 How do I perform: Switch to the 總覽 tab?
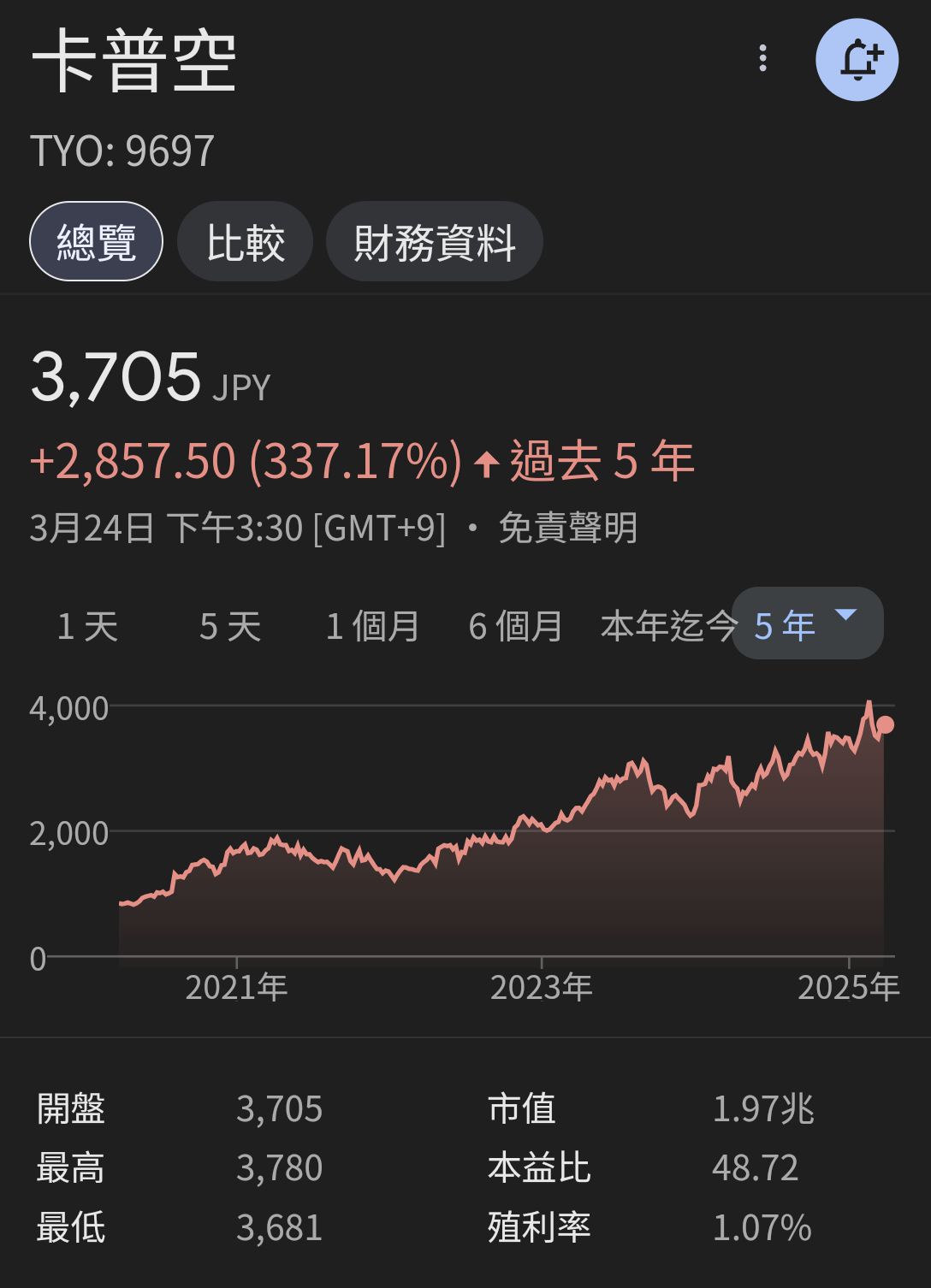tap(96, 242)
